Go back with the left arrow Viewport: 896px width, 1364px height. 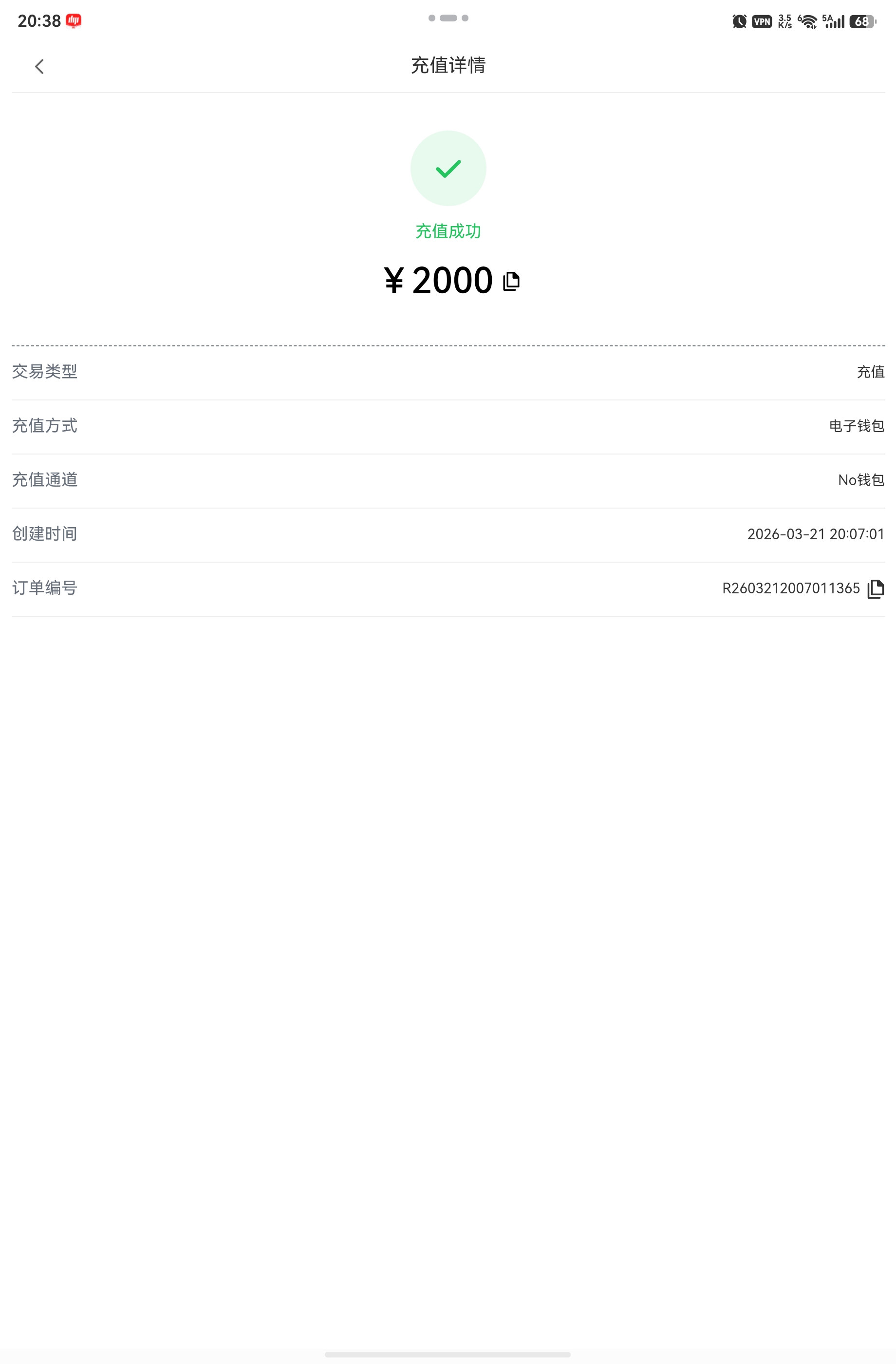[x=39, y=66]
